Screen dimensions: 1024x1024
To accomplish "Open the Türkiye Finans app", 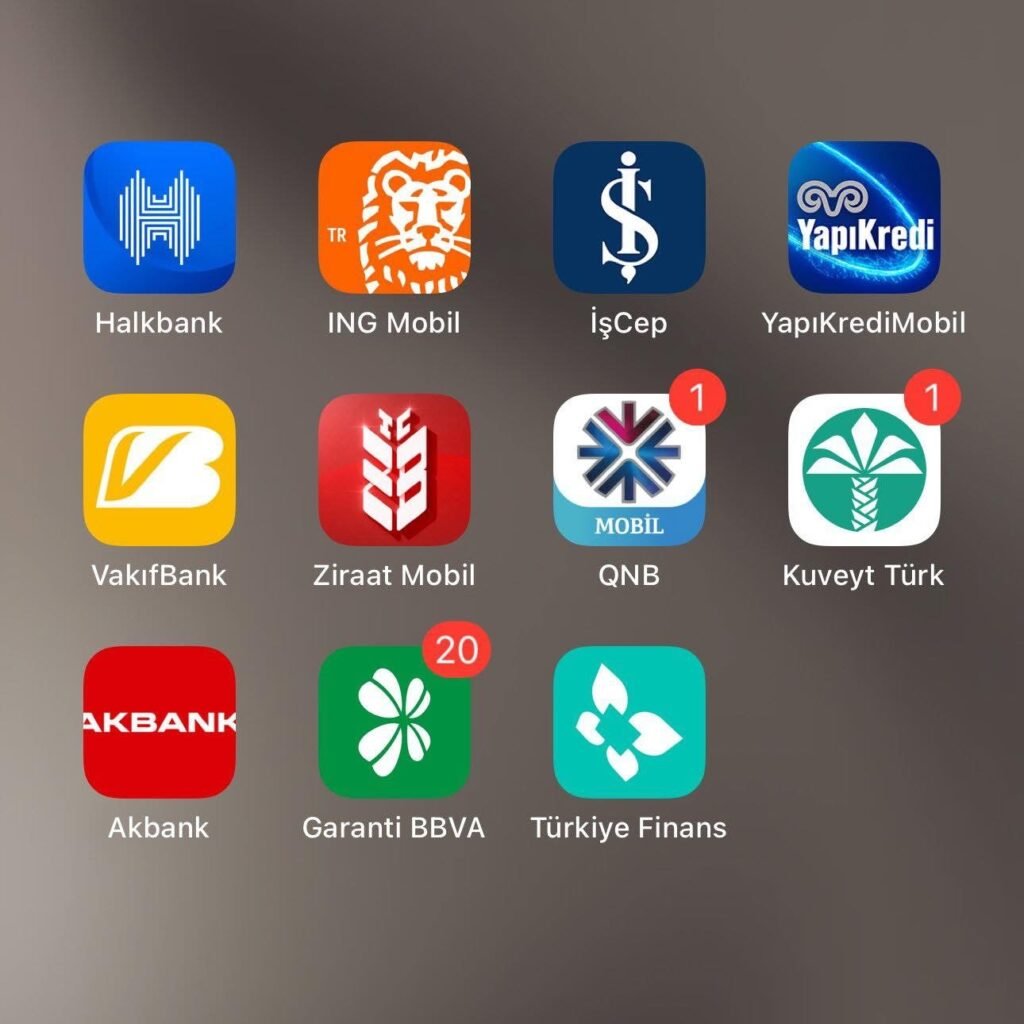I will (629, 721).
